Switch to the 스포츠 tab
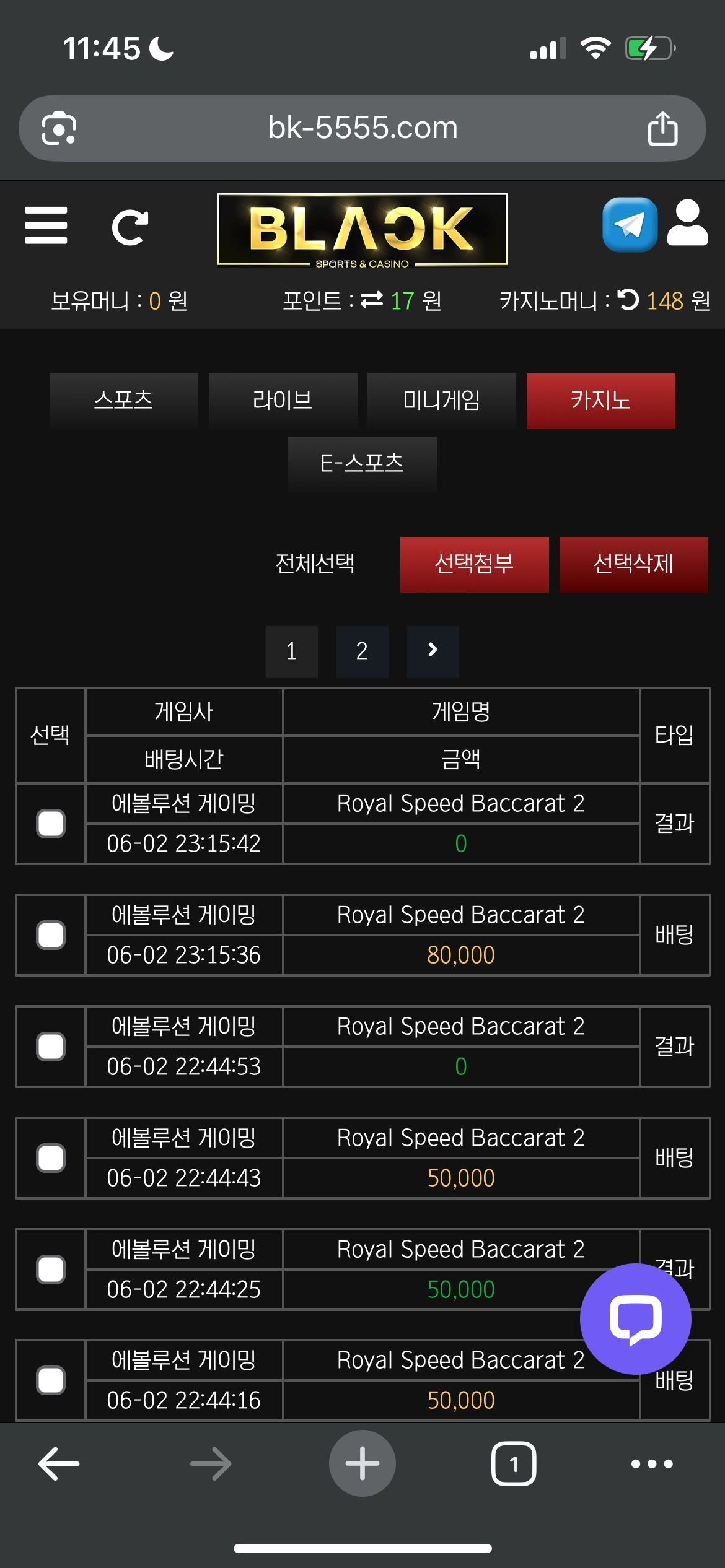The width and height of the screenshot is (725, 1568). [x=124, y=400]
